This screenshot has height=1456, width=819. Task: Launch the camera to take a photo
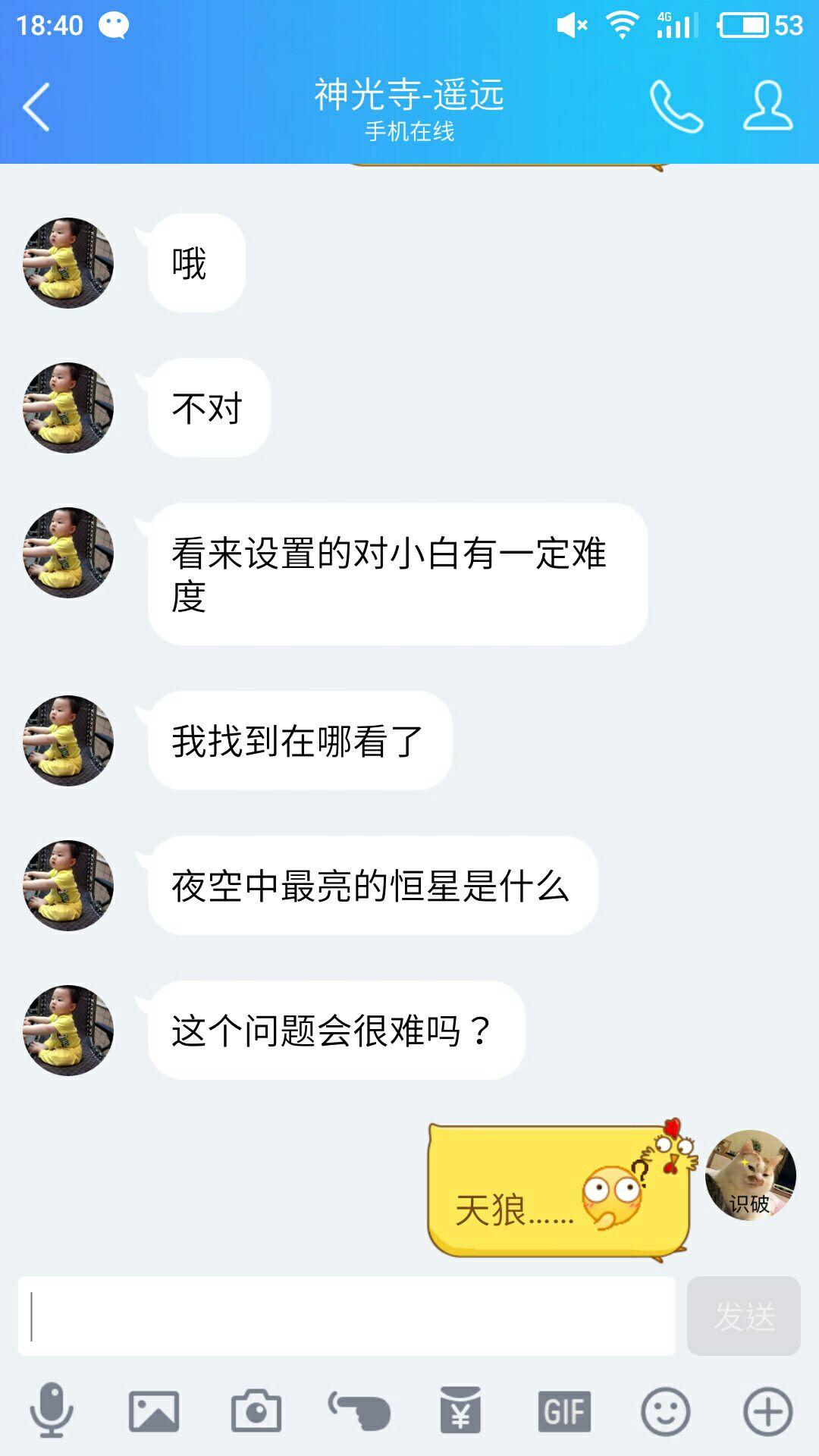click(x=256, y=1411)
